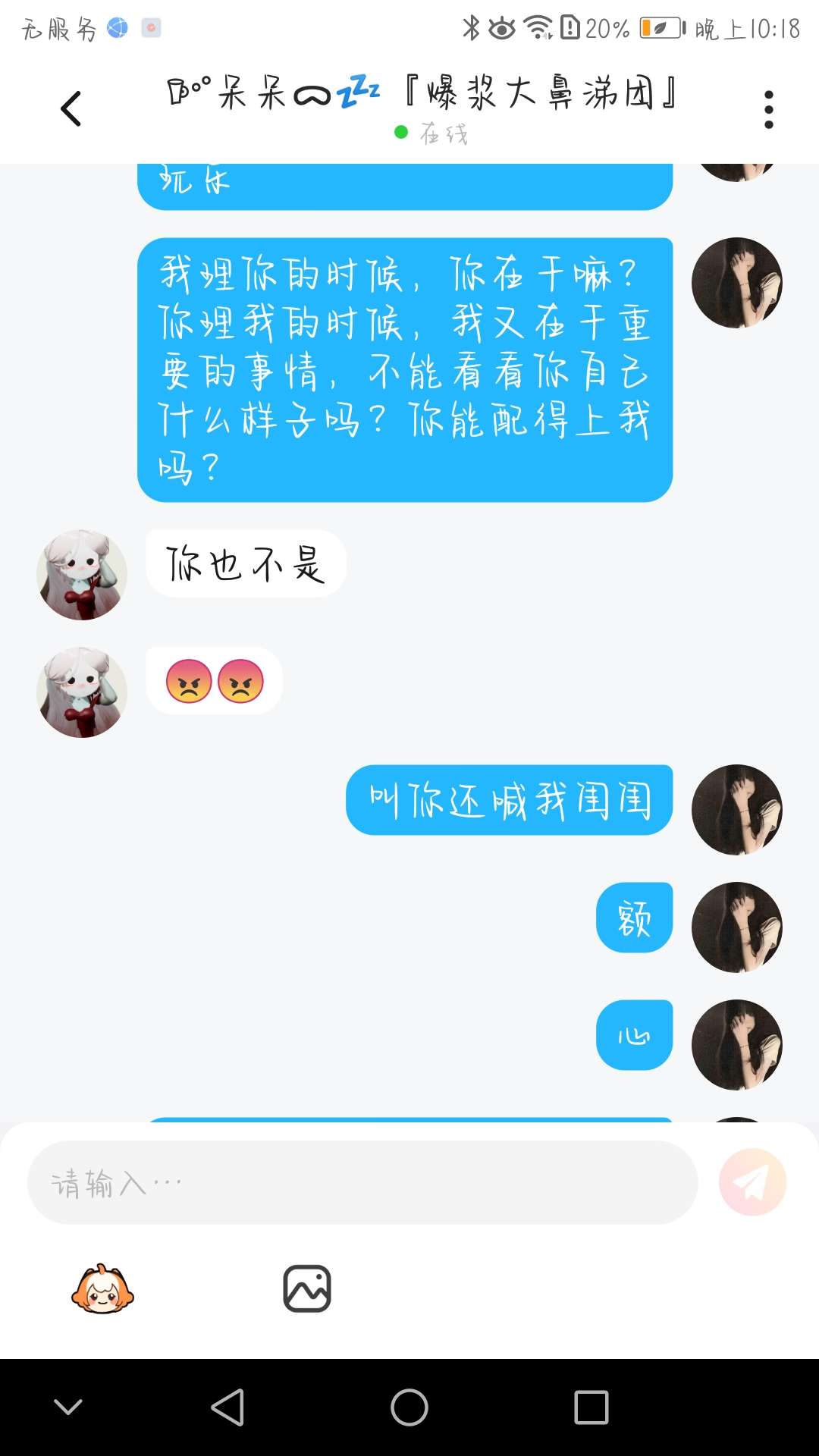The width and height of the screenshot is (819, 1456).
Task: Open recent apps from navigation bar
Action: [x=591, y=1407]
